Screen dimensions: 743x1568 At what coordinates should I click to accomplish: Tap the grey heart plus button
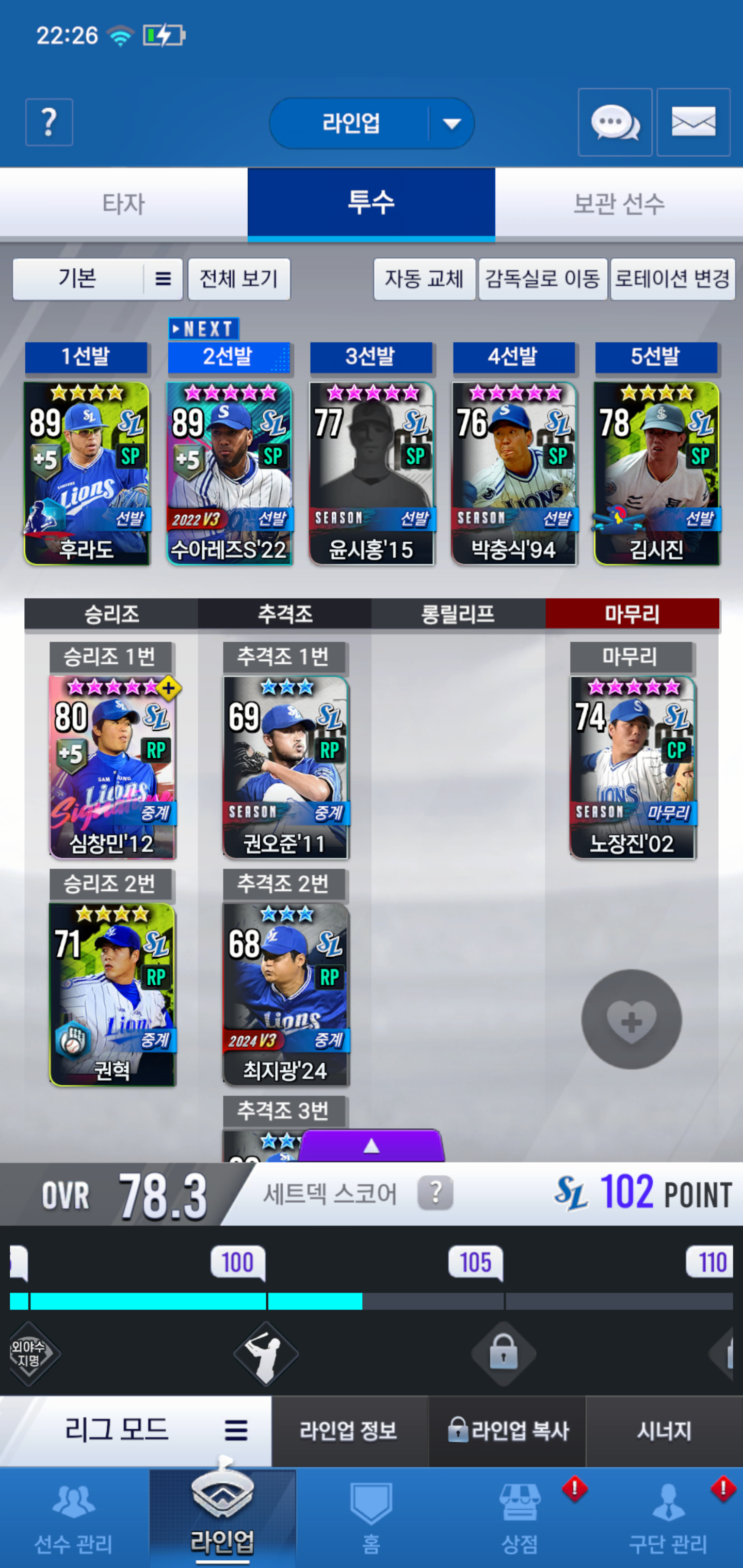(x=631, y=1020)
